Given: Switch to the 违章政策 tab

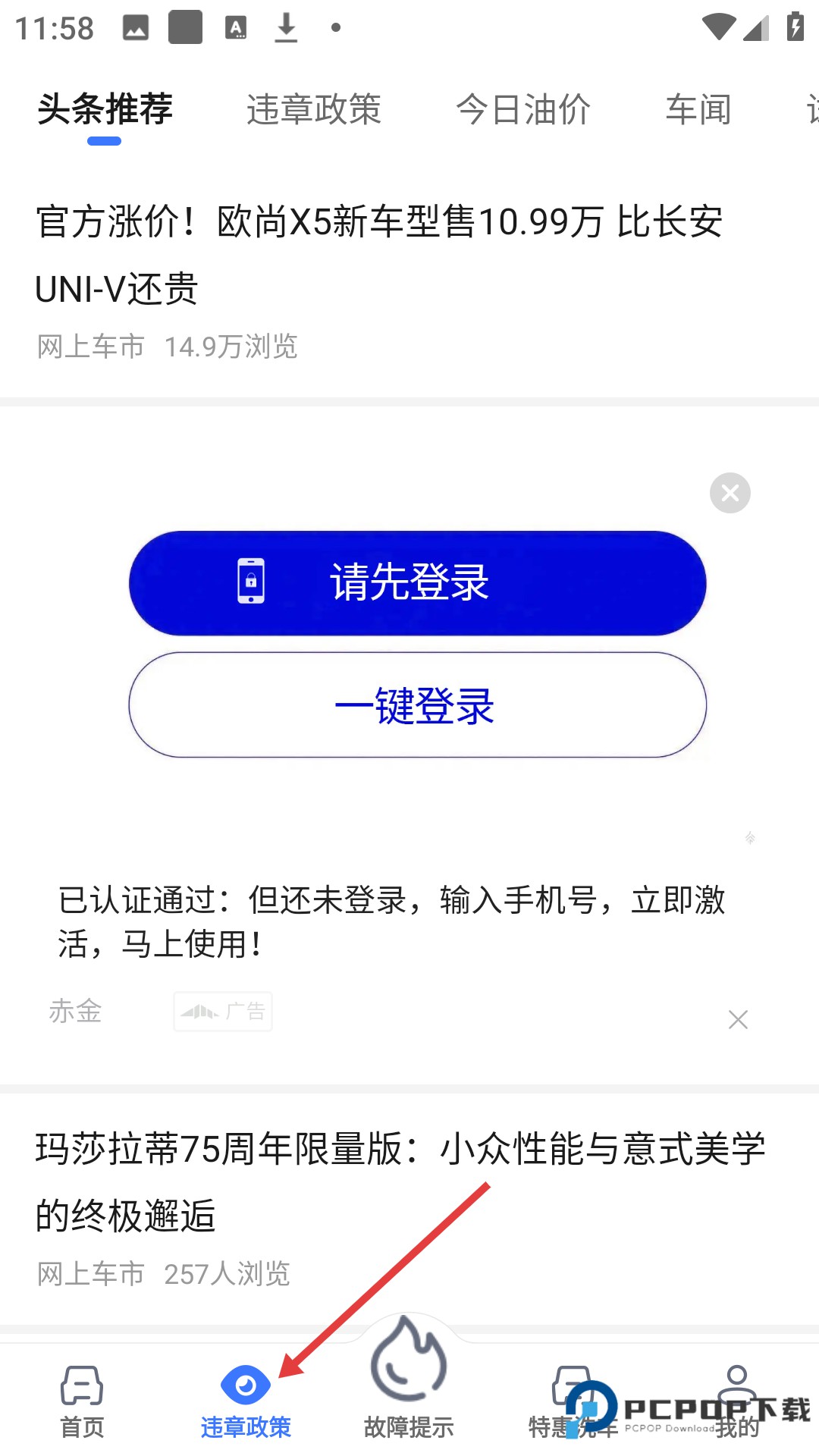Looking at the screenshot, I should click(x=313, y=108).
